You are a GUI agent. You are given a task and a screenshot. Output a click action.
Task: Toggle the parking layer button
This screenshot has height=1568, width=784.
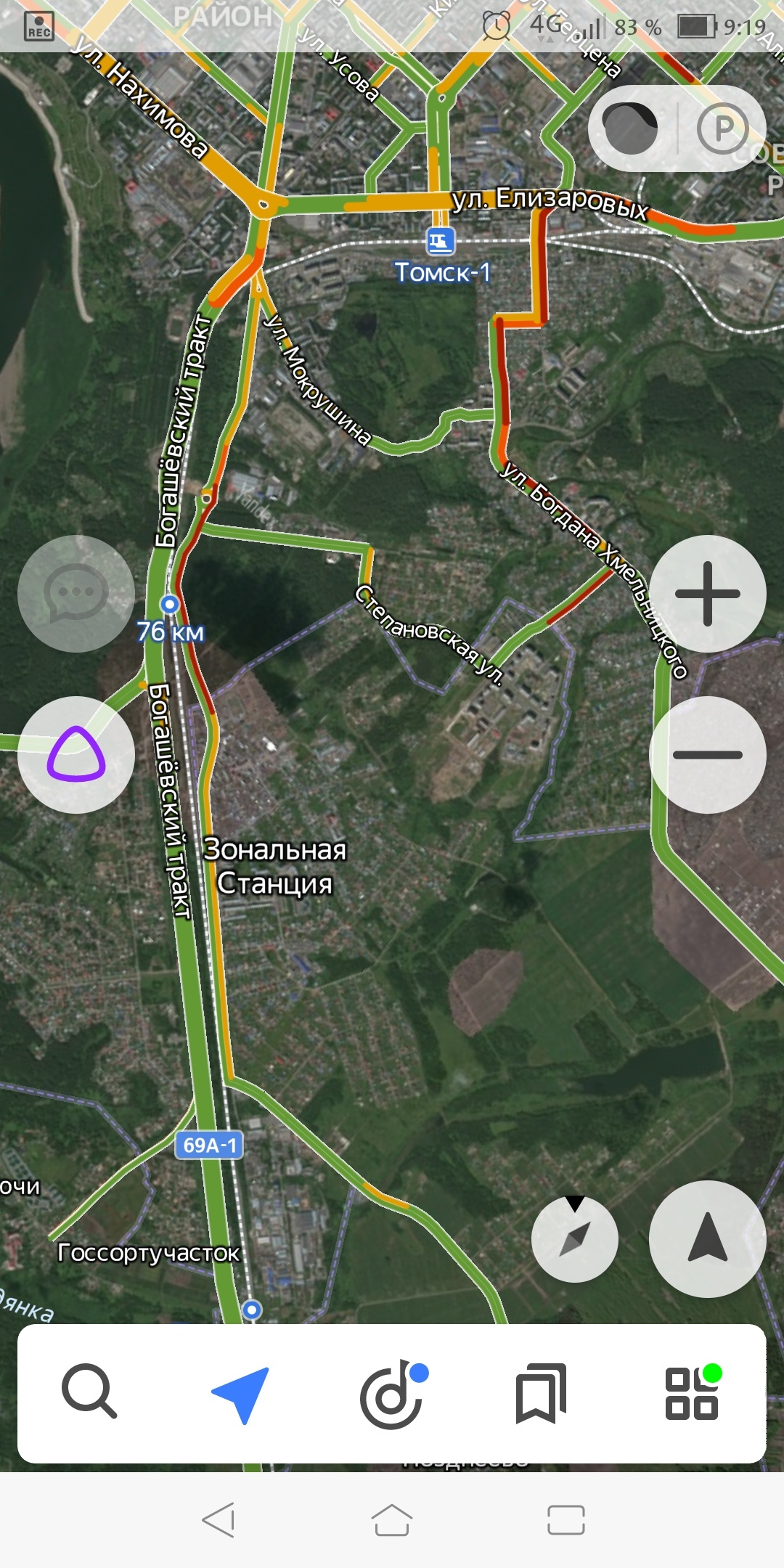tap(722, 128)
